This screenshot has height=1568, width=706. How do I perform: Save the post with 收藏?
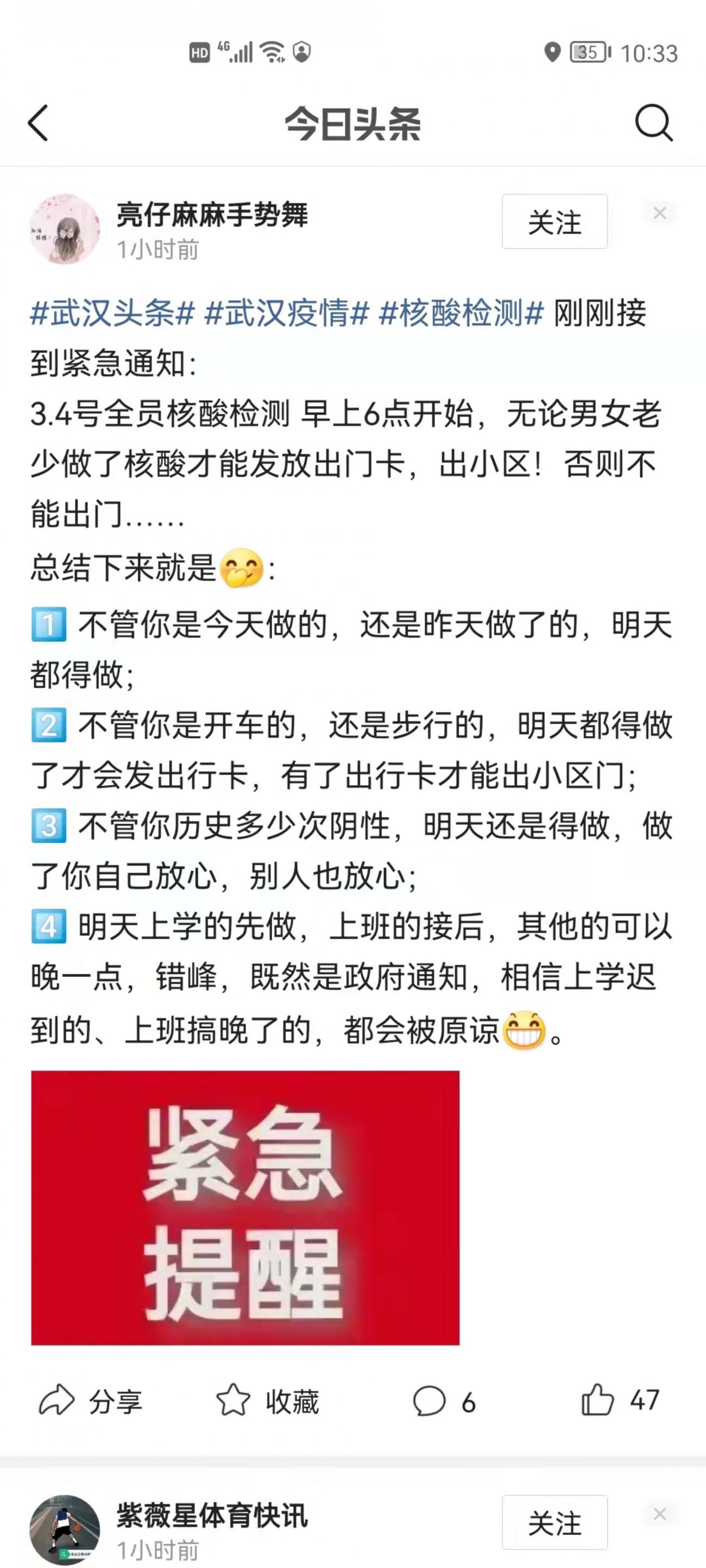pyautogui.click(x=268, y=1401)
